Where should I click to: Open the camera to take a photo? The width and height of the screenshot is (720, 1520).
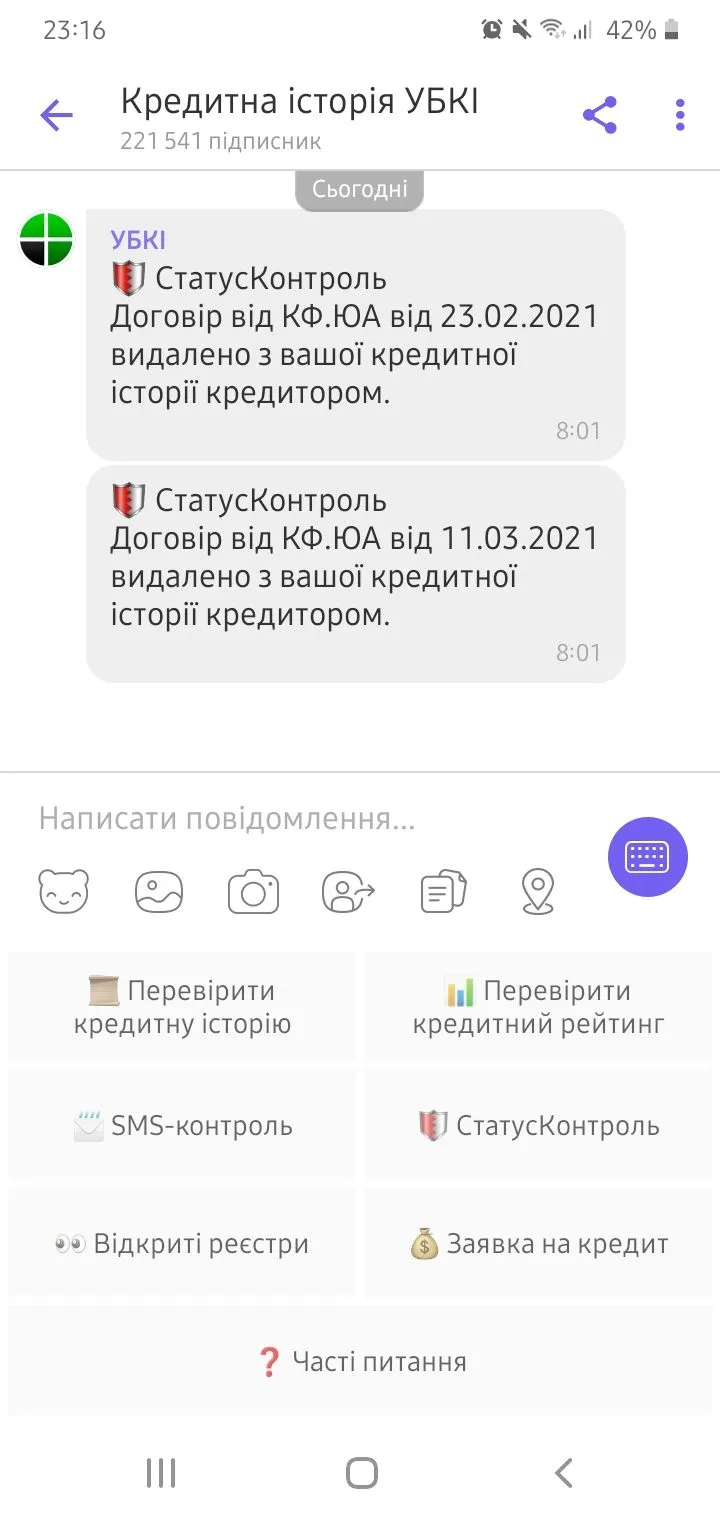point(253,891)
